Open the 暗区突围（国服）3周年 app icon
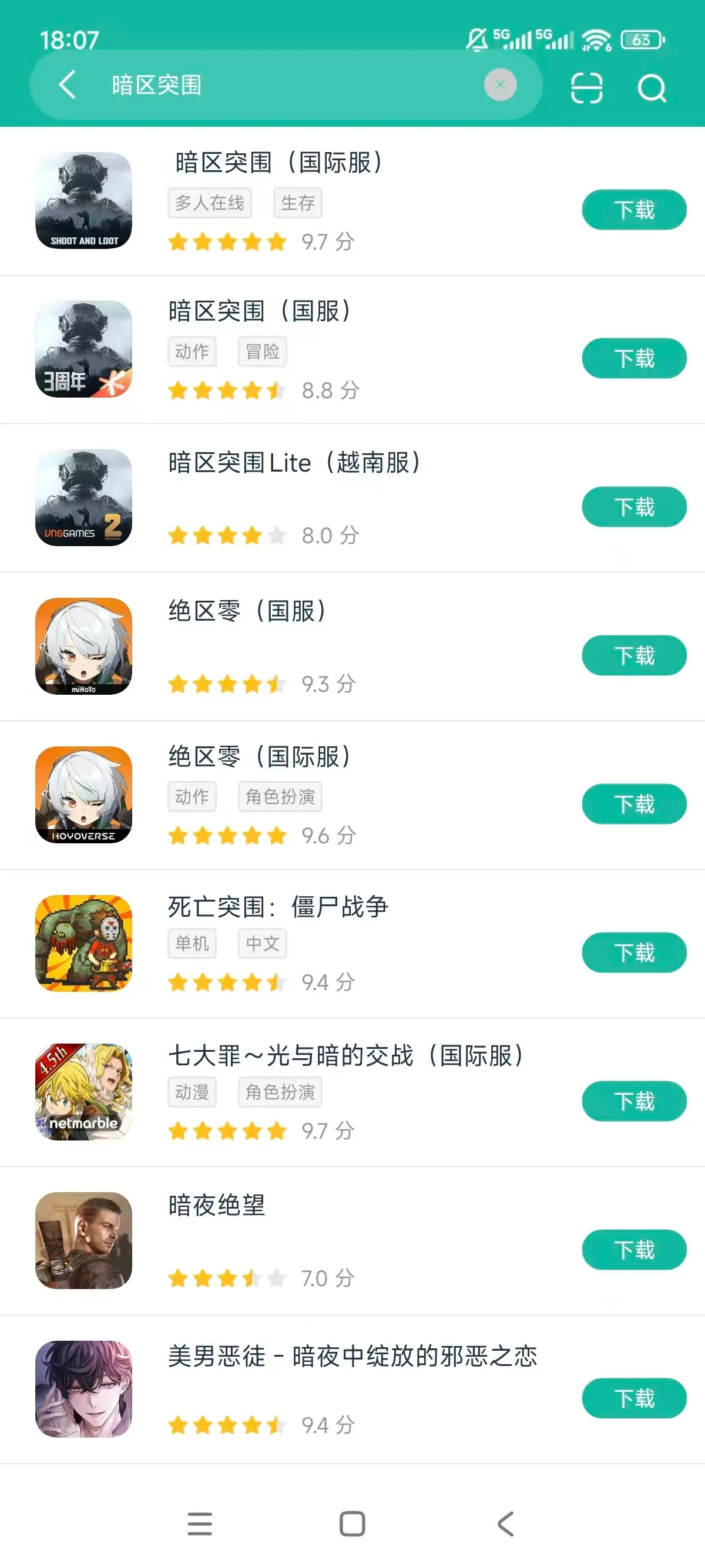Screen dimensions: 705x1568 pyautogui.click(x=84, y=352)
